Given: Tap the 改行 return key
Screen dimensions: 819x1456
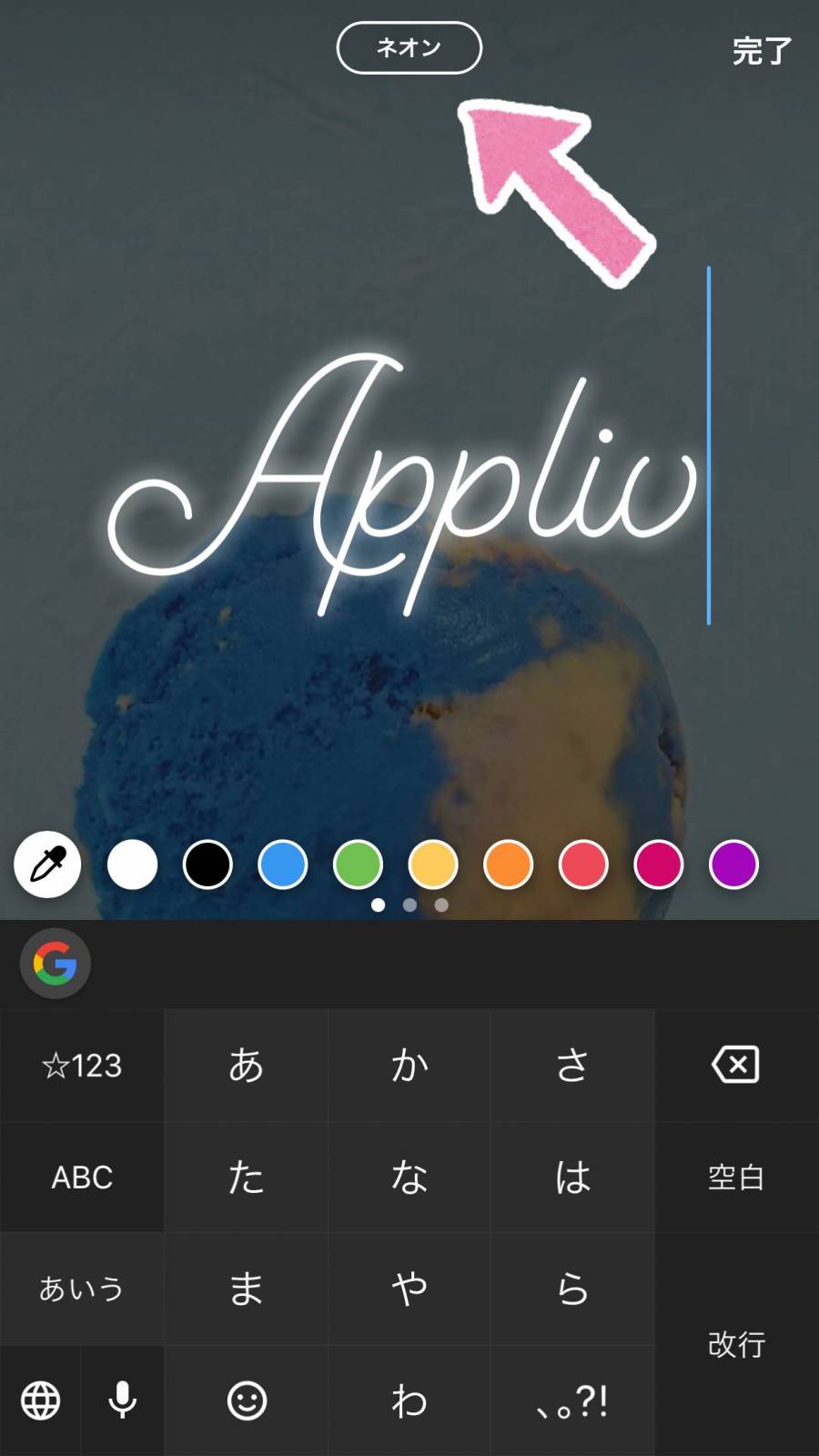Looking at the screenshot, I should [735, 1344].
